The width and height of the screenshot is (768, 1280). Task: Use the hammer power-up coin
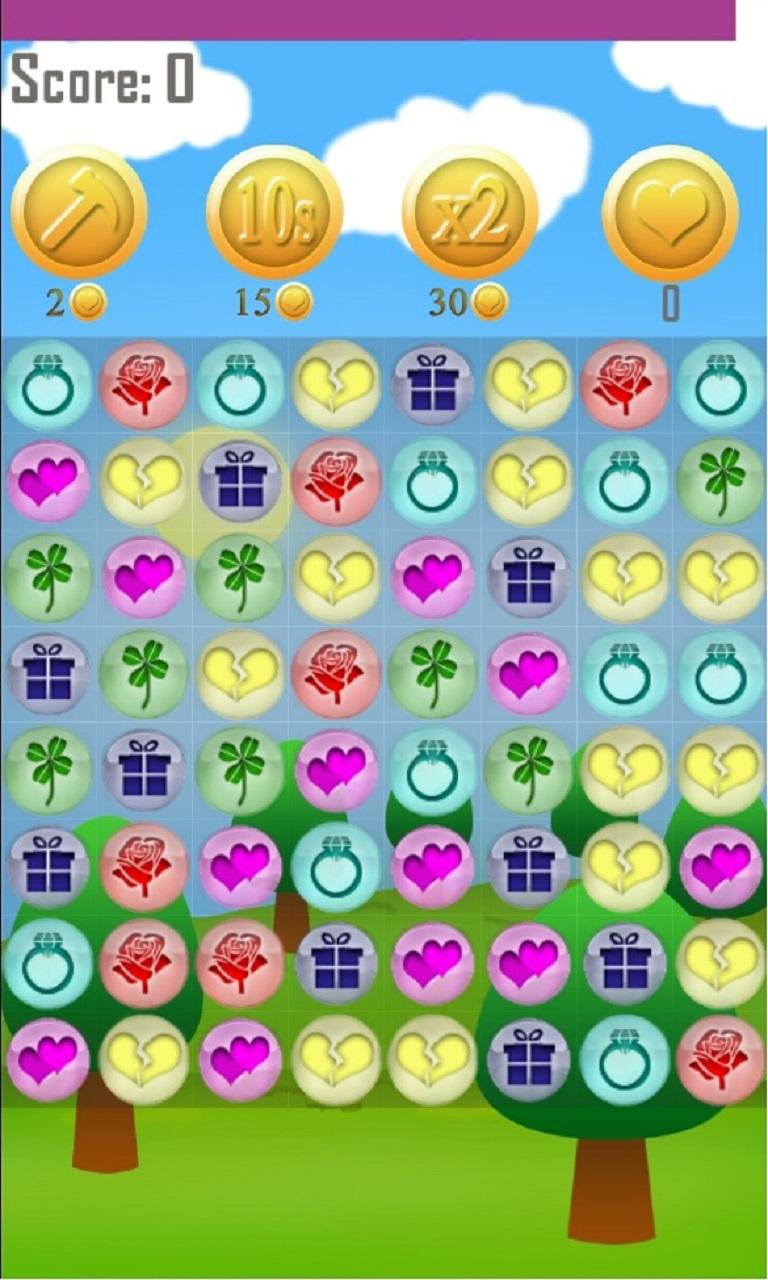pos(79,212)
